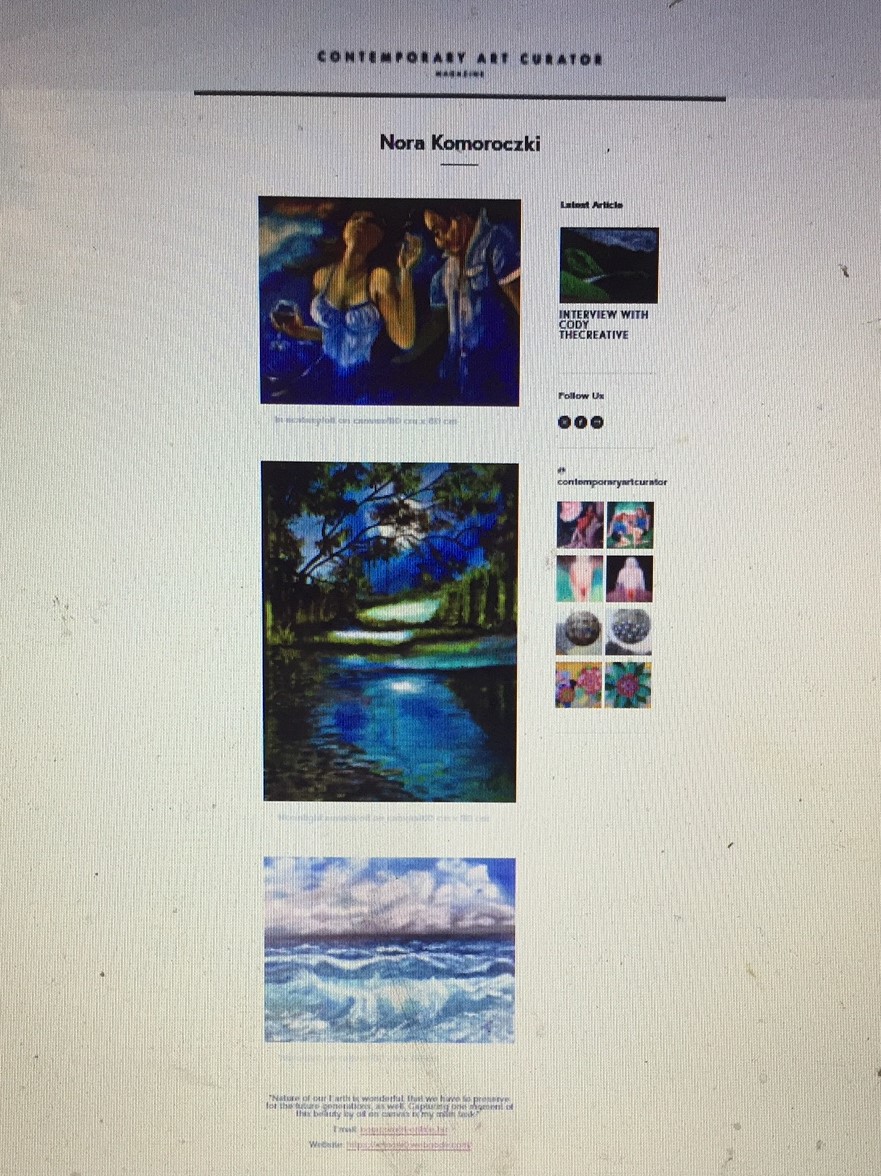Read Interview with Cody TheCreative article
This screenshot has height=1176, width=881.
point(603,325)
